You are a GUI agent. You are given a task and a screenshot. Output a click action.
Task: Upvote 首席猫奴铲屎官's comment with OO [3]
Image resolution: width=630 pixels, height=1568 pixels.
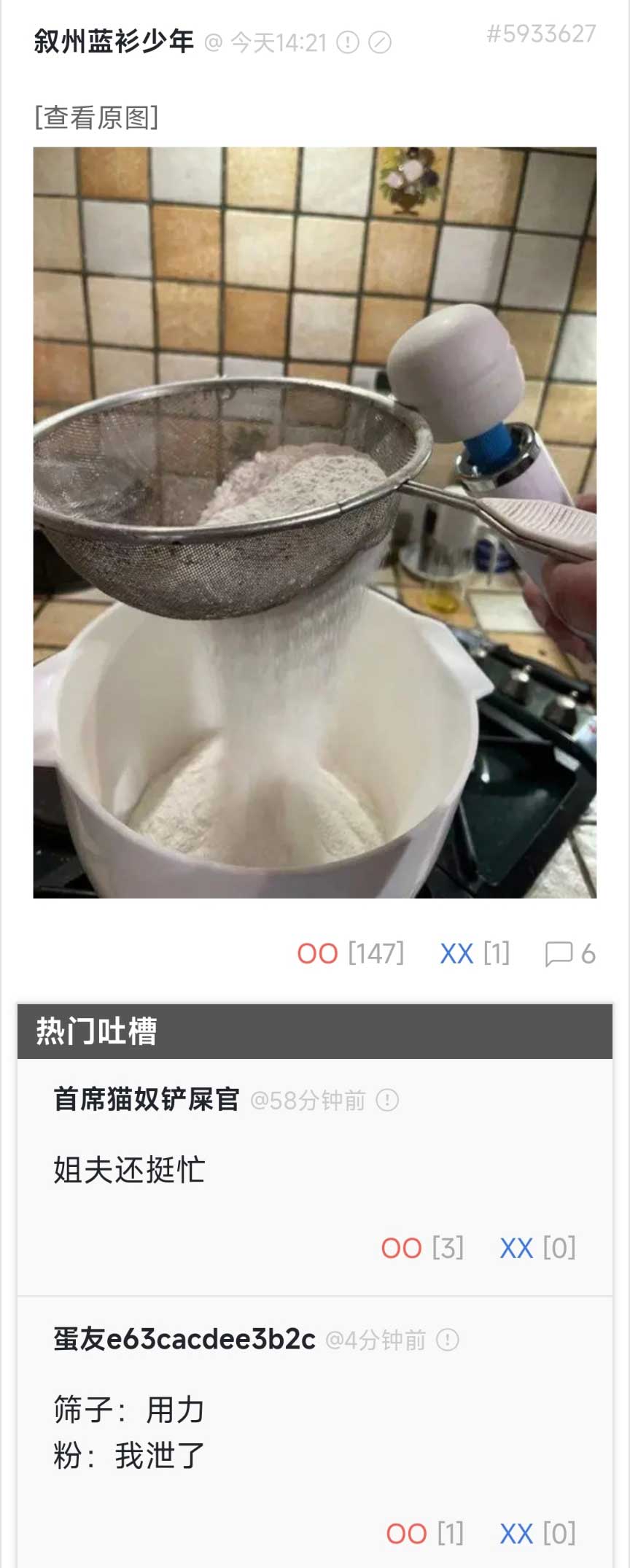(x=402, y=1249)
